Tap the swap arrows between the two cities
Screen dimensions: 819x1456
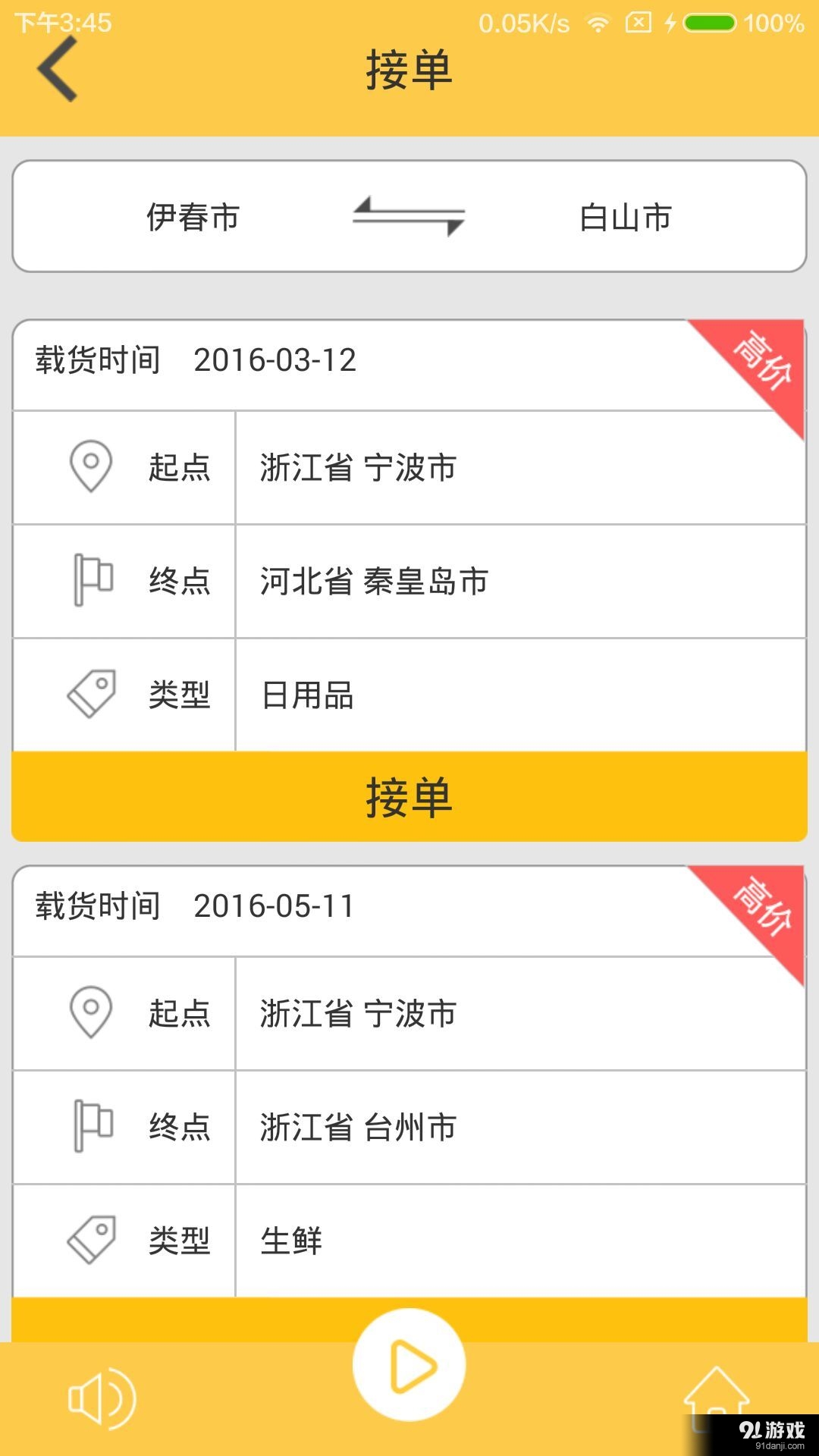(x=409, y=216)
